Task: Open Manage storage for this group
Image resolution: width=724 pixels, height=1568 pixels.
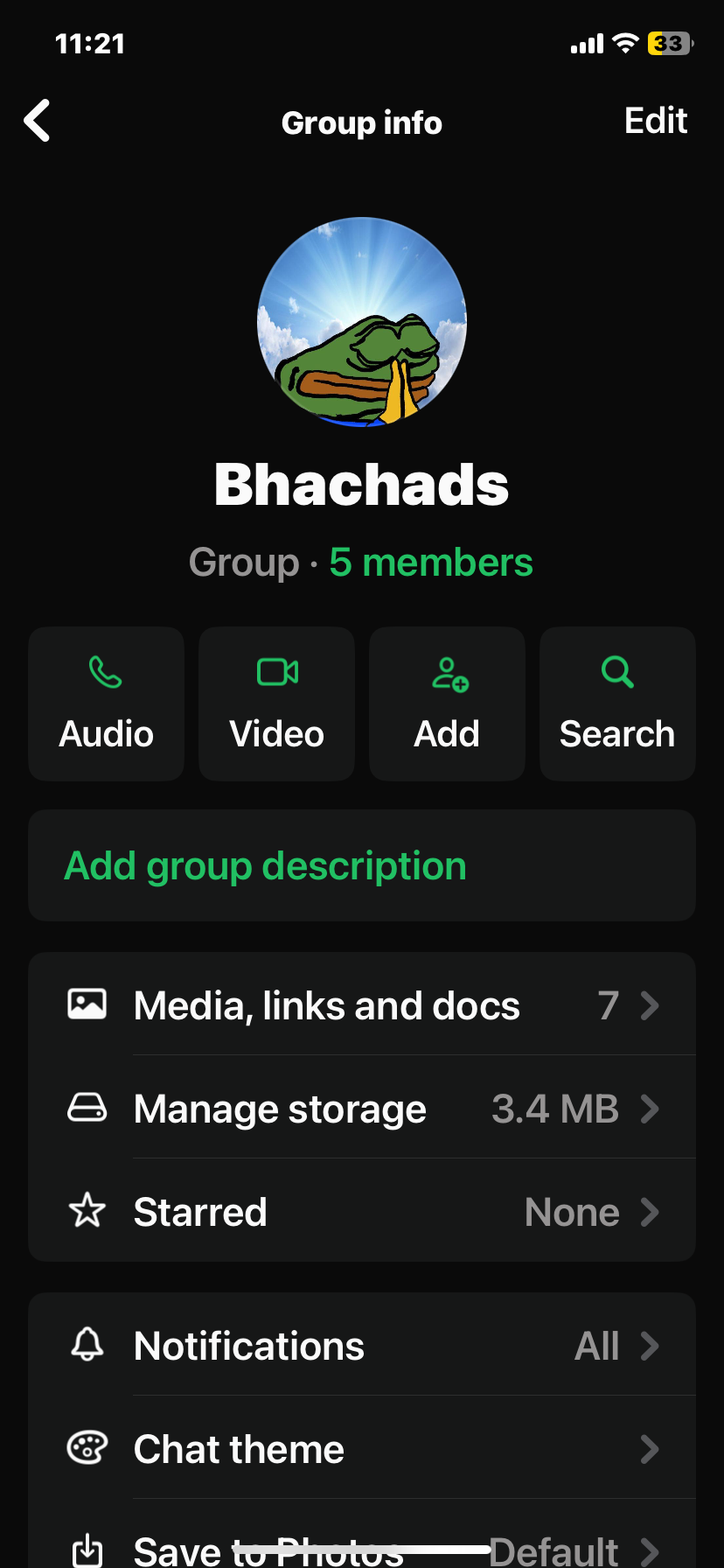Action: [362, 1109]
